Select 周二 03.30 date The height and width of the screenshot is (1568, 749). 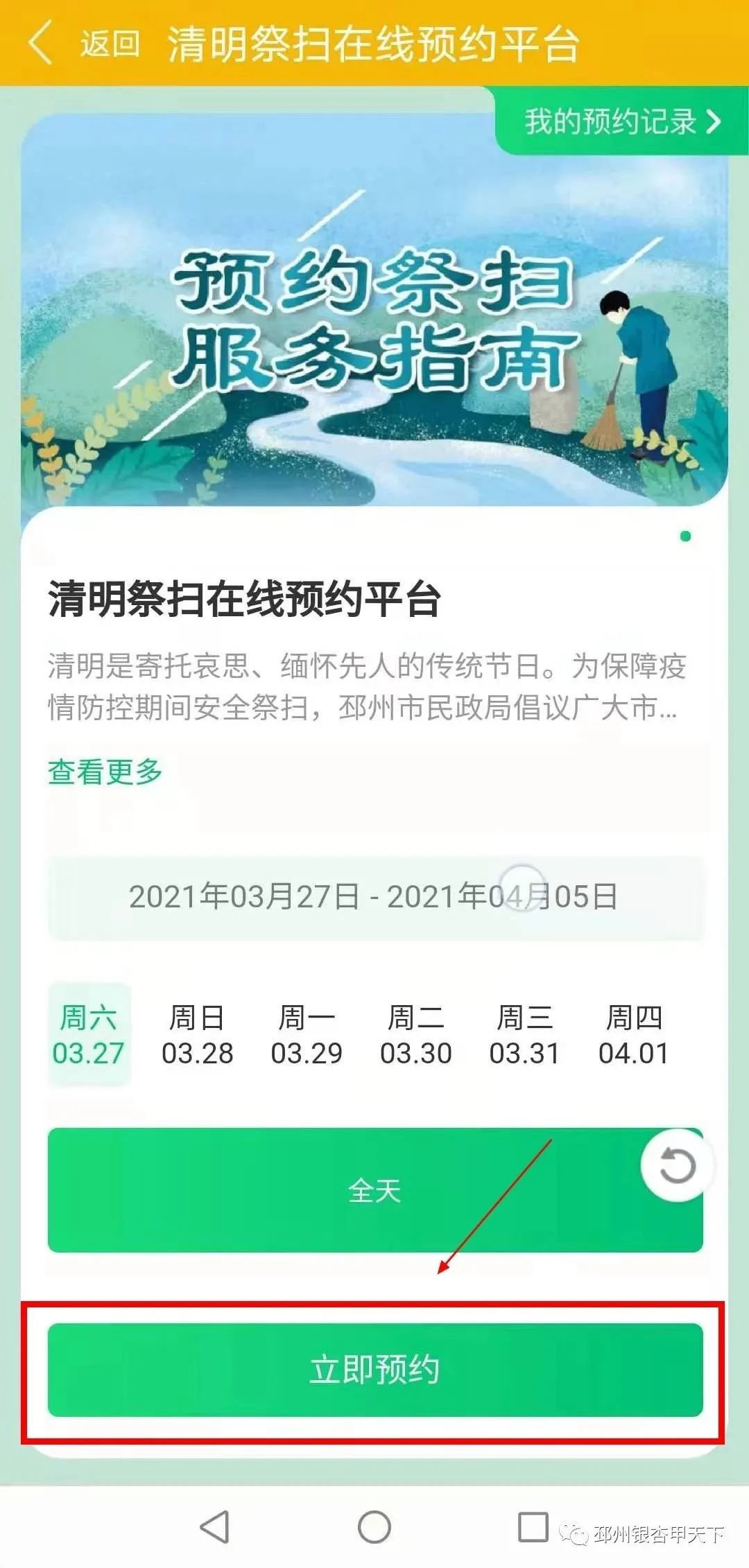click(x=415, y=1035)
